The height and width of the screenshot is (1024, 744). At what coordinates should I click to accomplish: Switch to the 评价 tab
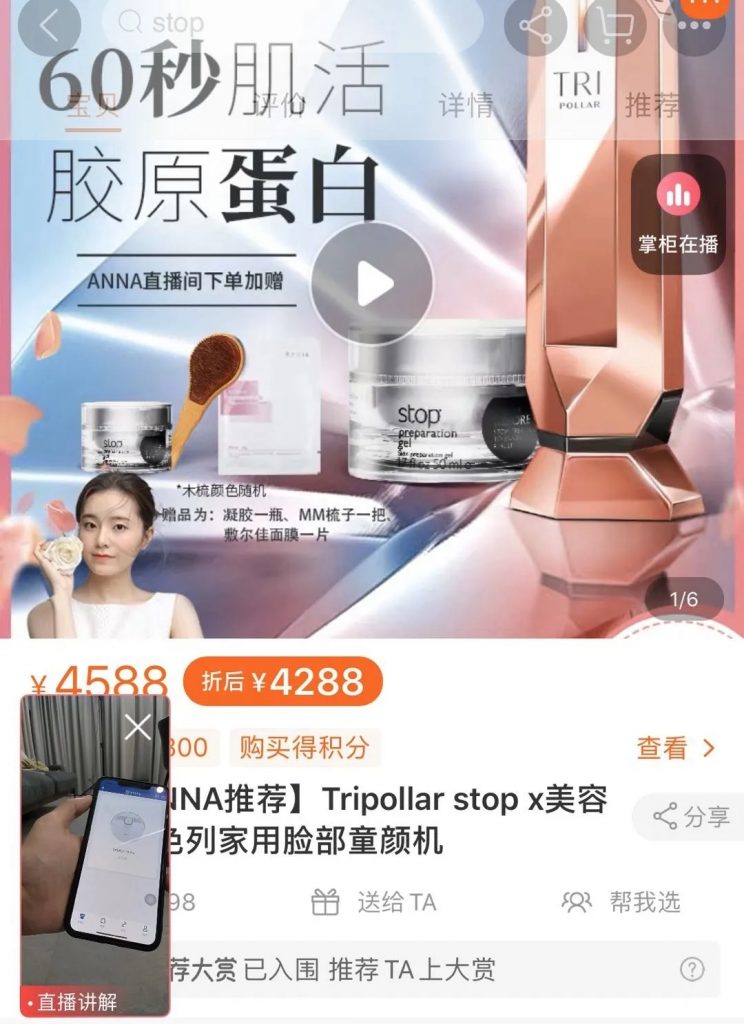(x=277, y=104)
